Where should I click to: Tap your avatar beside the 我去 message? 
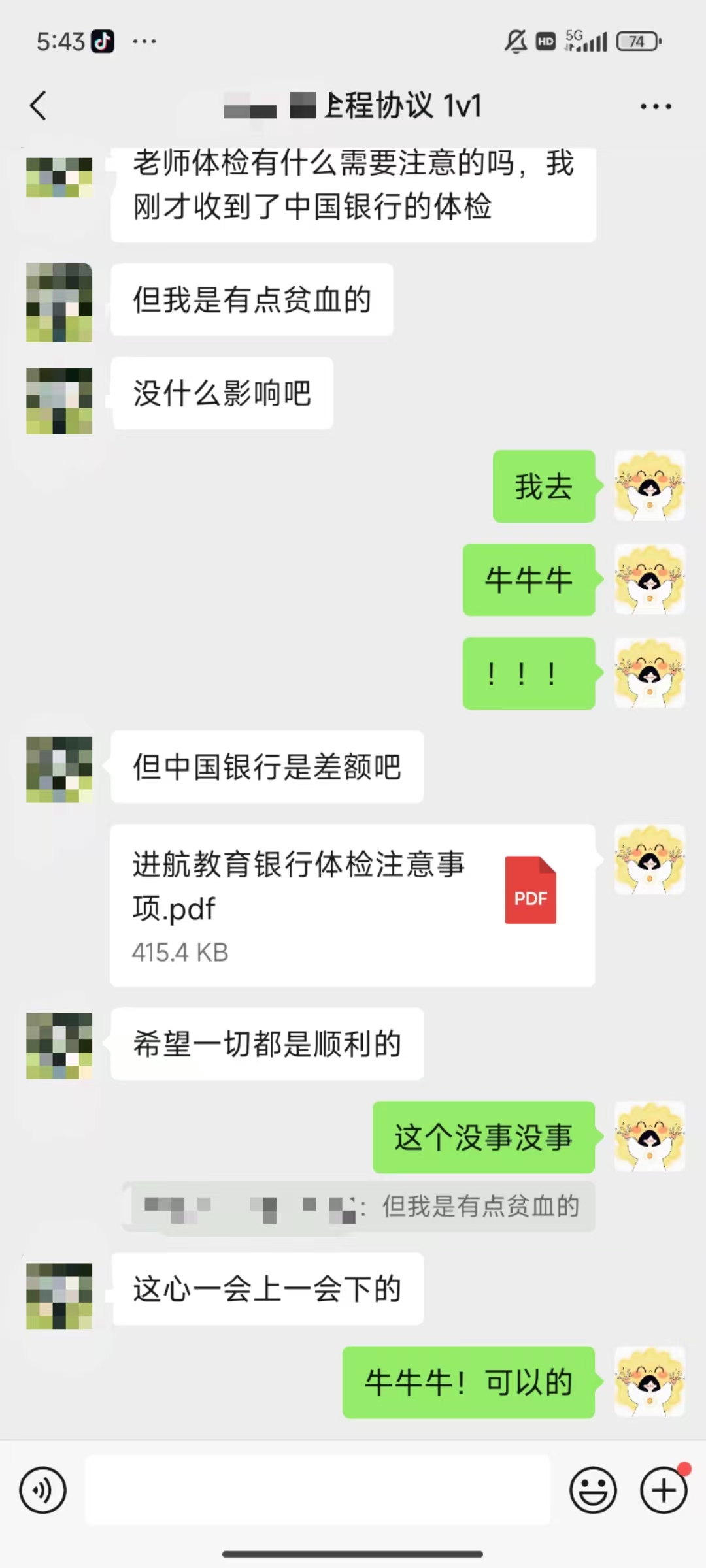click(650, 486)
